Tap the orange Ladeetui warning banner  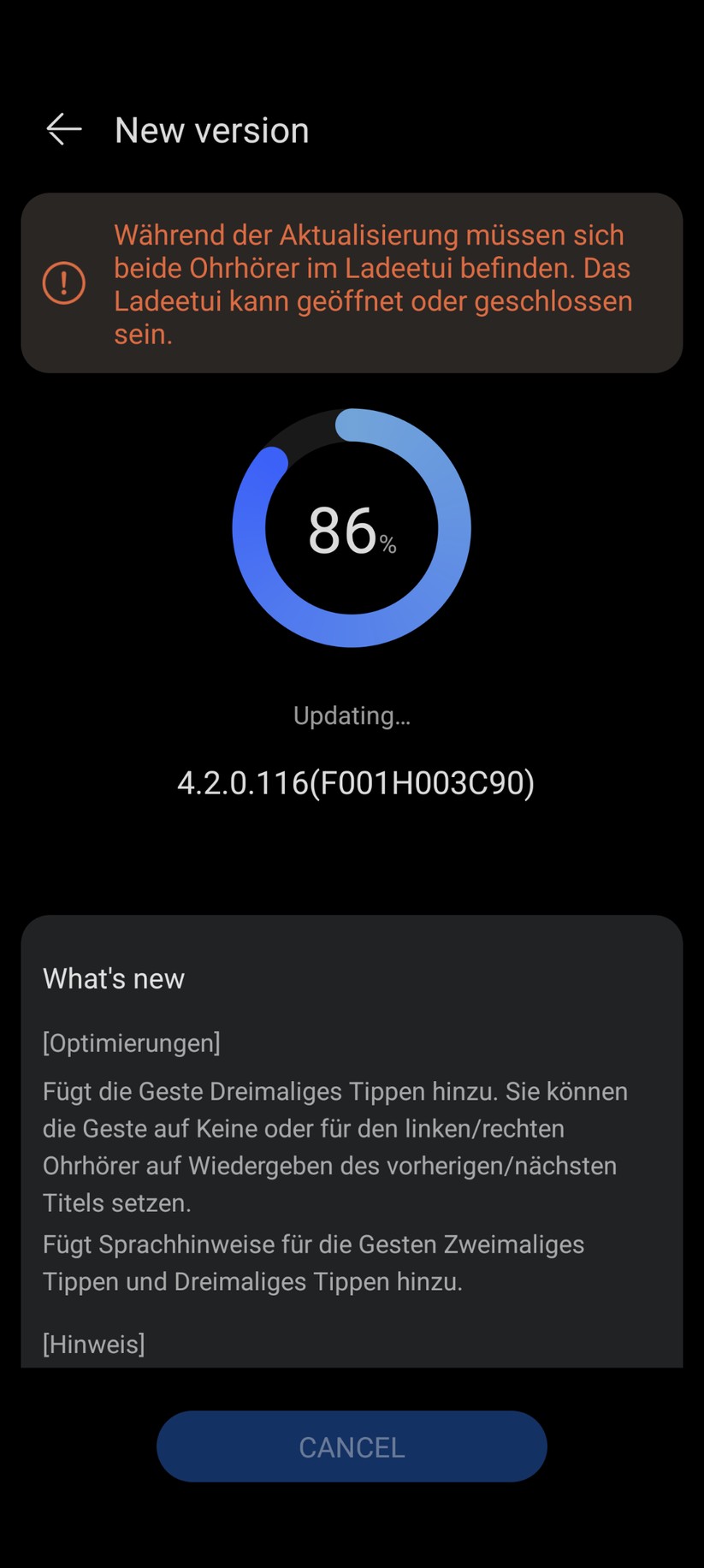click(352, 282)
